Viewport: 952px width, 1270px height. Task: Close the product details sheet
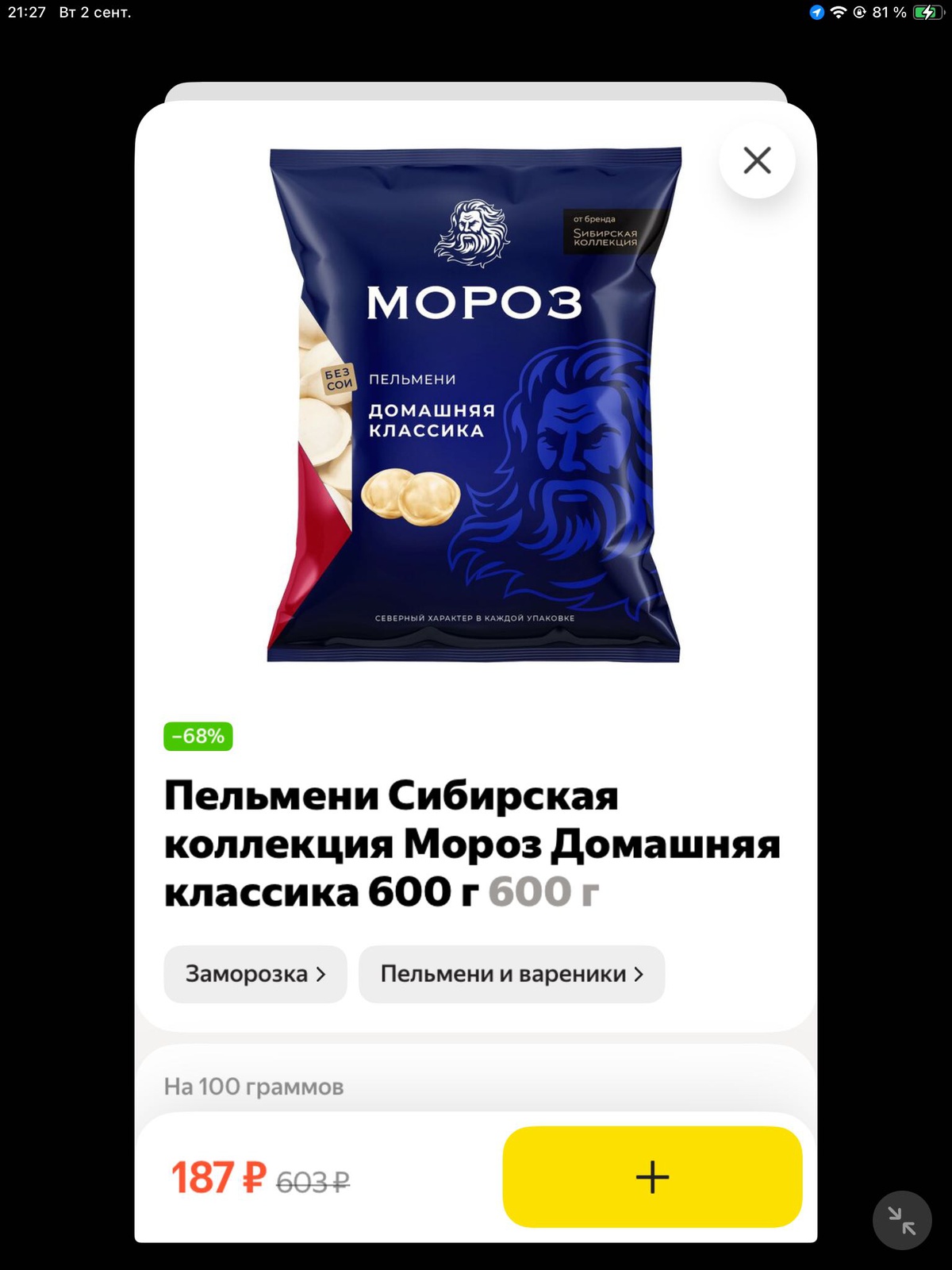click(757, 160)
